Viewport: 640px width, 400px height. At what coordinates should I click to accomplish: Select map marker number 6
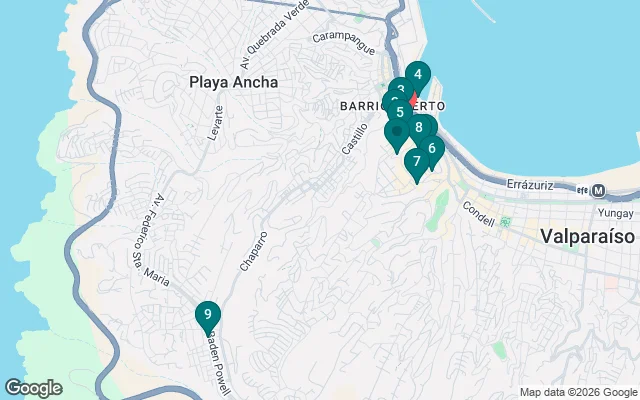433,149
